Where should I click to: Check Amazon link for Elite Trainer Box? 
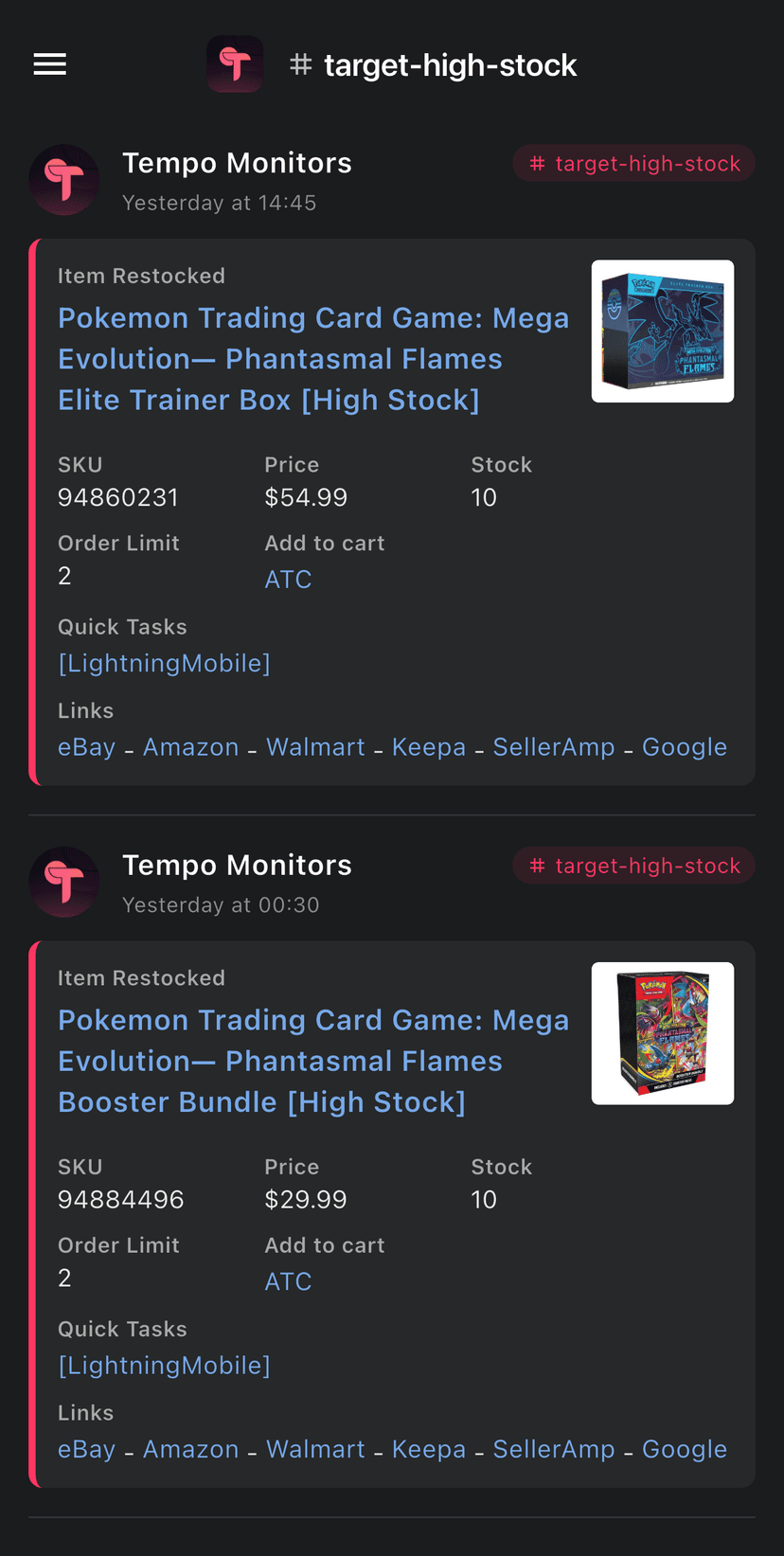point(190,747)
